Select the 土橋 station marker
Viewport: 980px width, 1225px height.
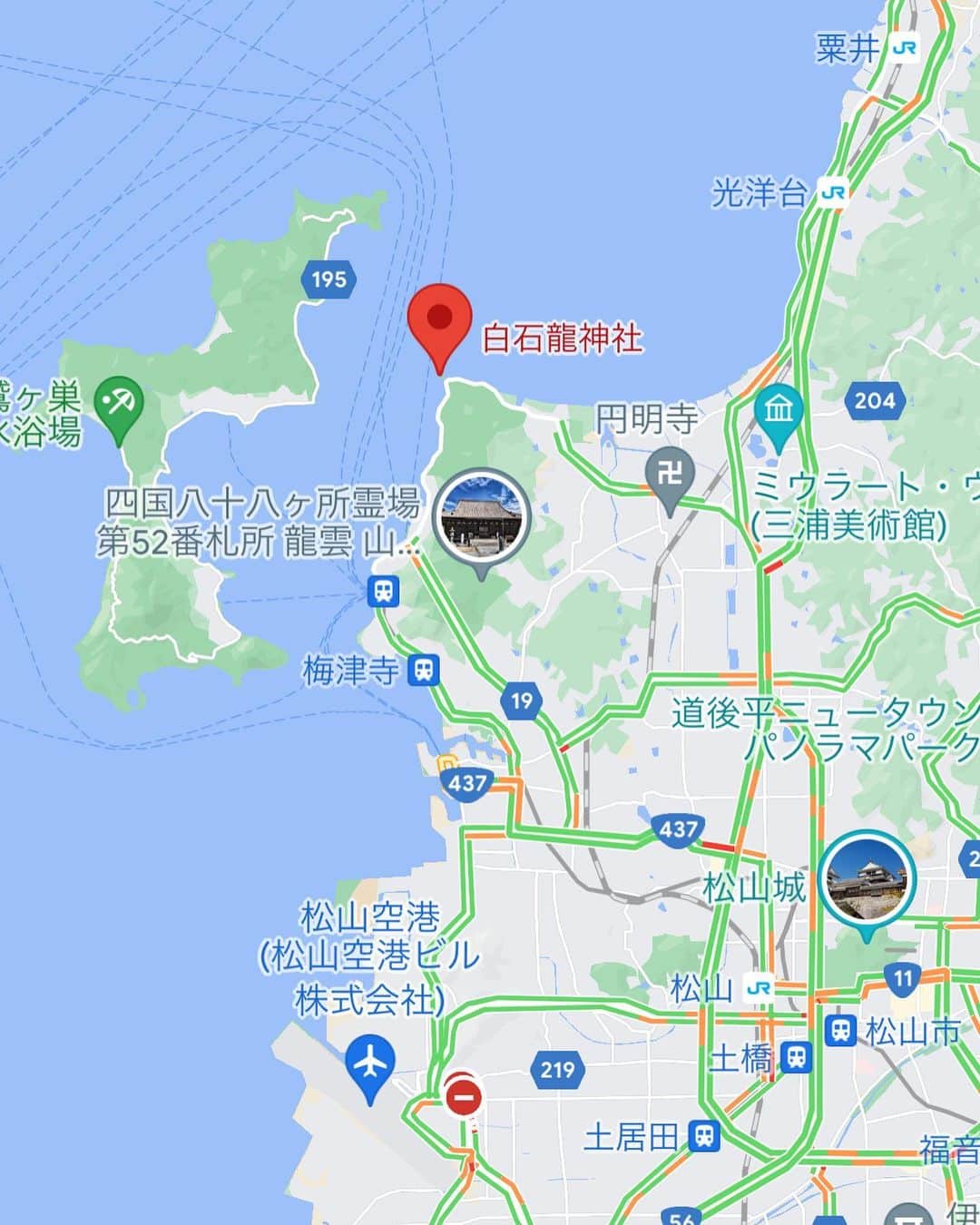point(797,1057)
